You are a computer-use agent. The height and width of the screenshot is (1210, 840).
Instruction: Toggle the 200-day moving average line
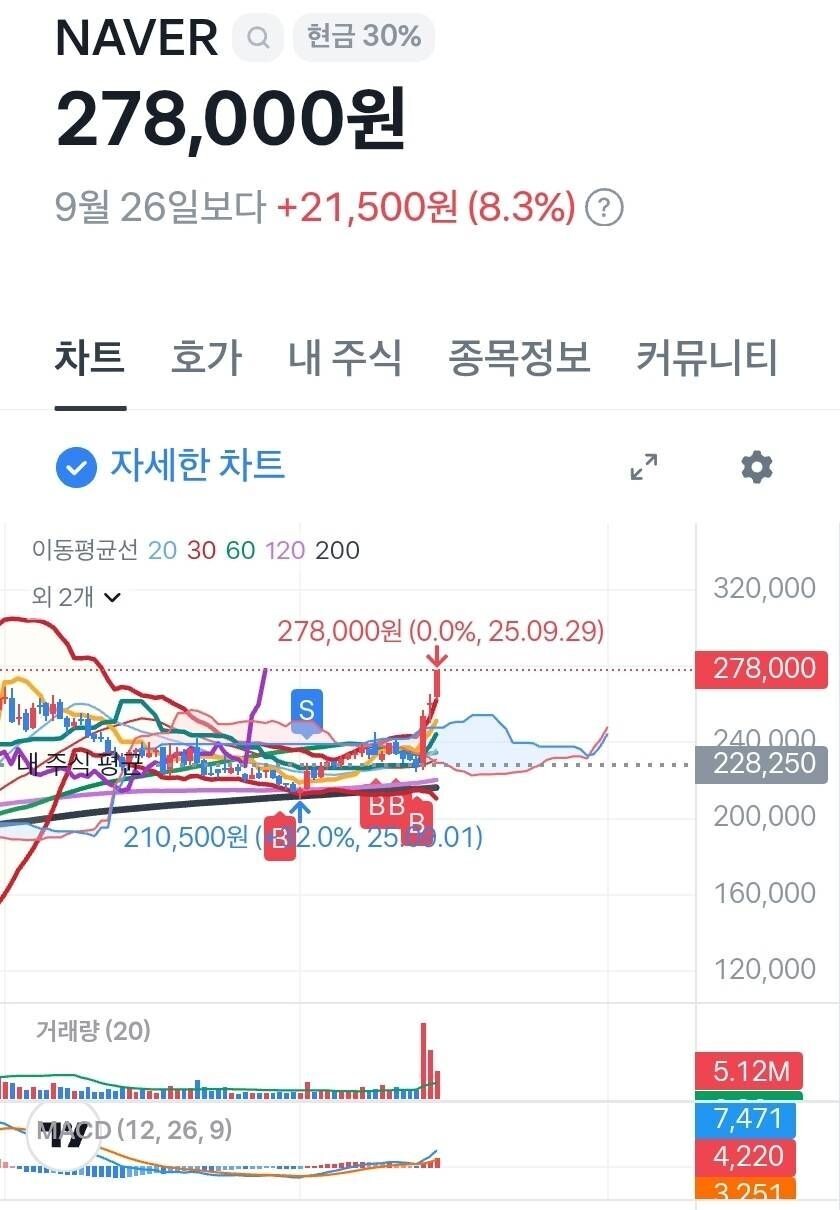coord(339,550)
